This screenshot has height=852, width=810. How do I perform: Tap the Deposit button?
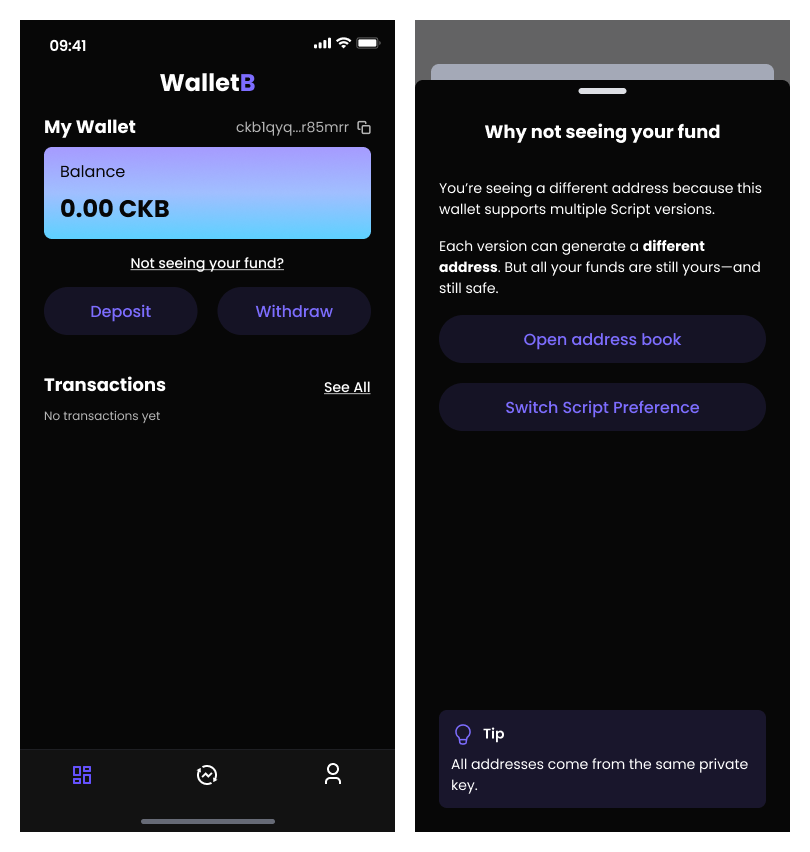pyautogui.click(x=121, y=311)
